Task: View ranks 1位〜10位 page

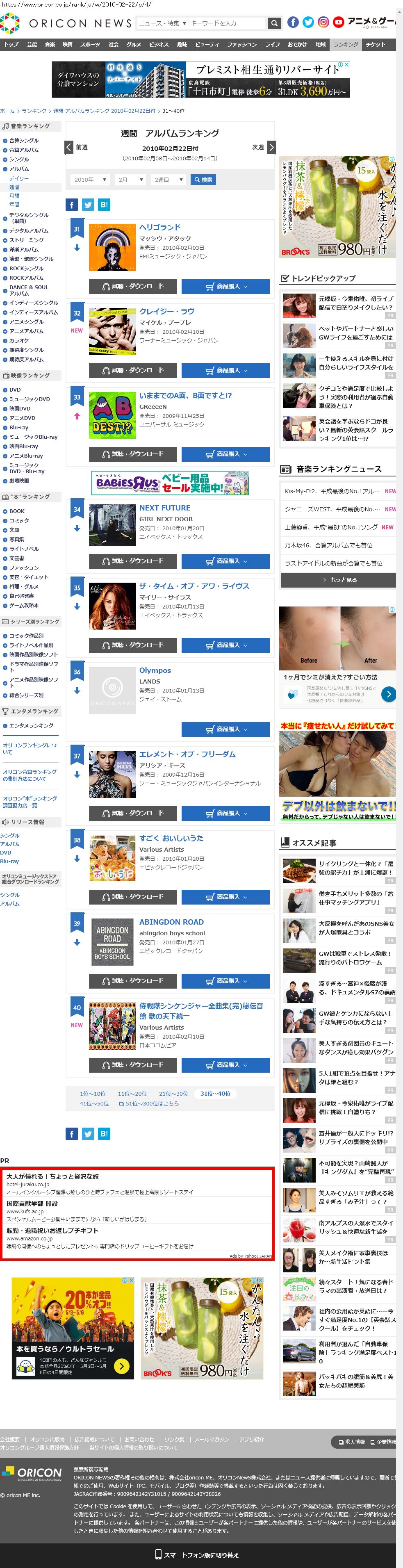Action: (x=93, y=1093)
